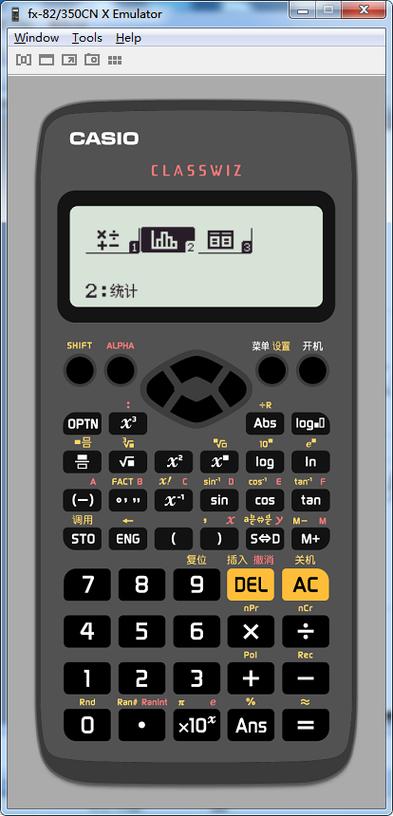Open the Help menu
Screen dimensions: 393x816
(x=128, y=38)
